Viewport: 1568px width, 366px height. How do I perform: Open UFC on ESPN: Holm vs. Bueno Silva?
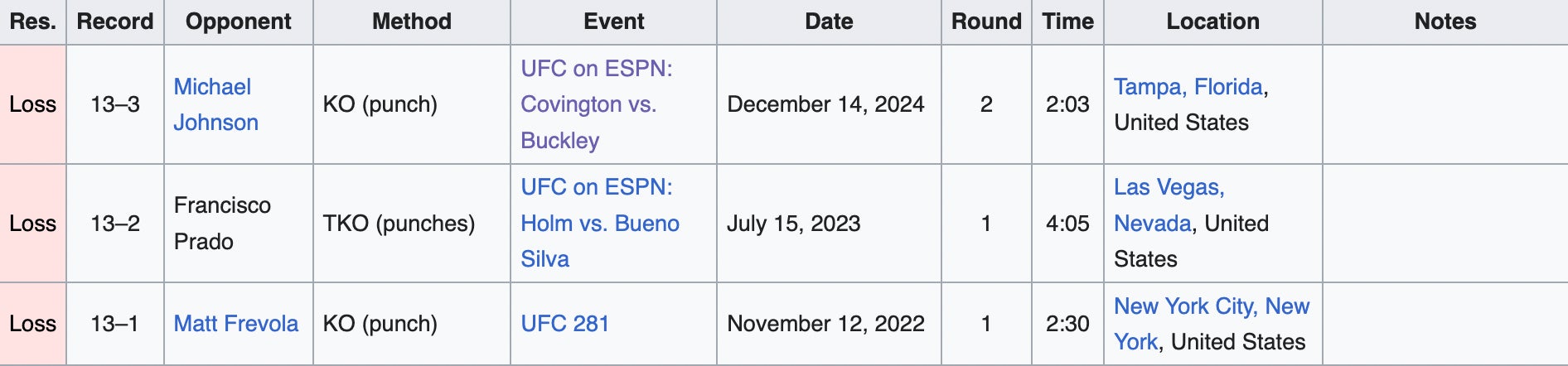coord(599,223)
